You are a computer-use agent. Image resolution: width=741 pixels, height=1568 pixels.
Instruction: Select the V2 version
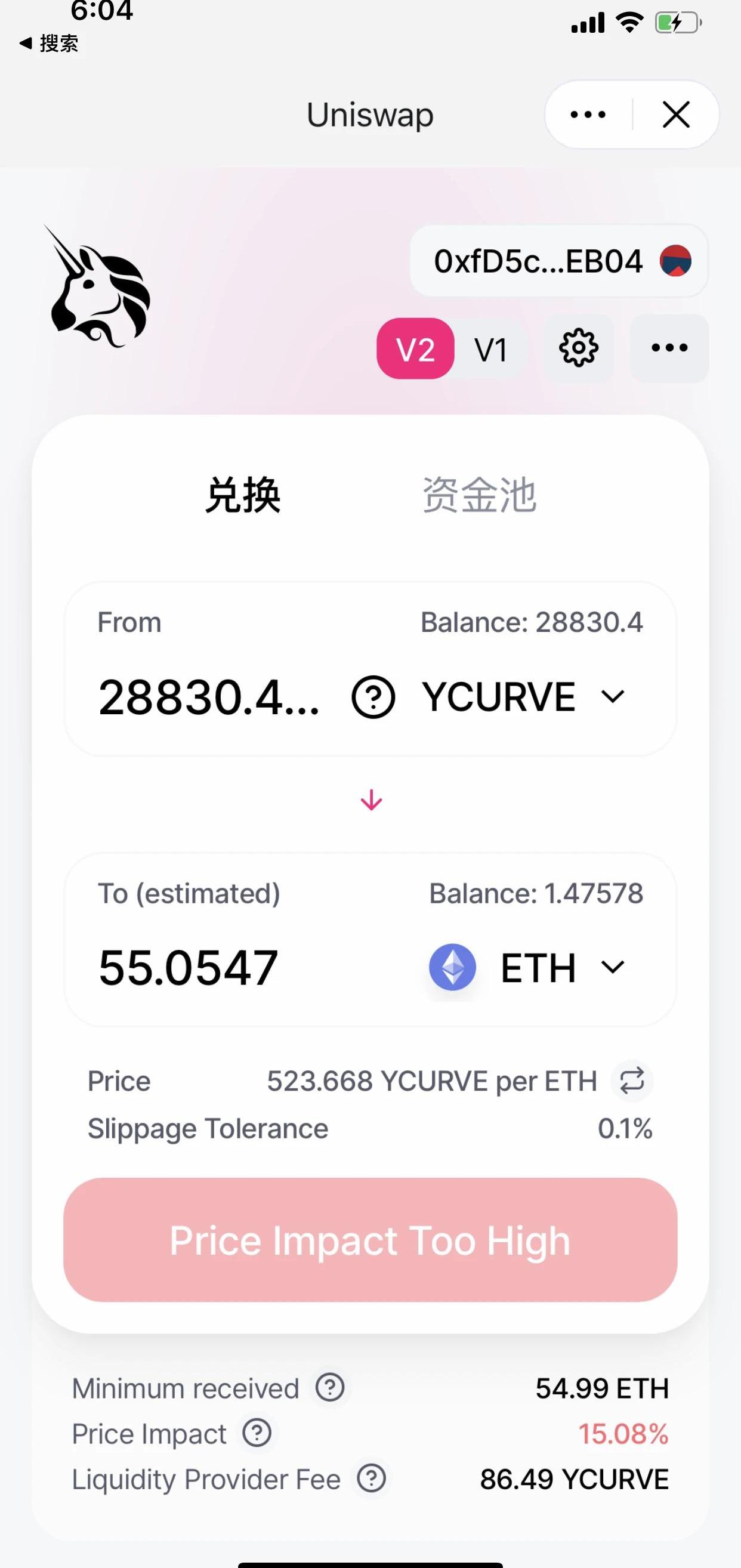(415, 349)
